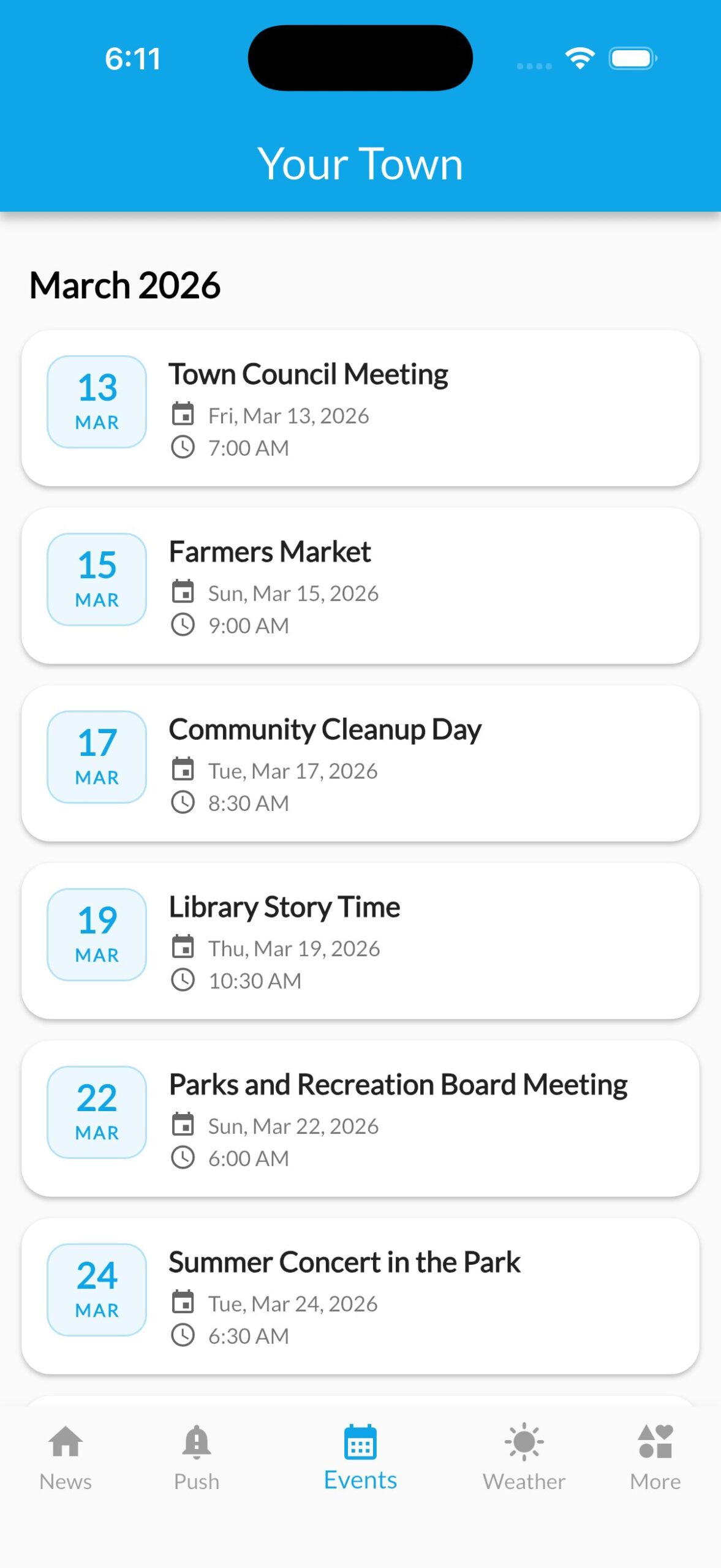View Farmers Market event details
Screen dimensions: 721x1568
[360, 586]
